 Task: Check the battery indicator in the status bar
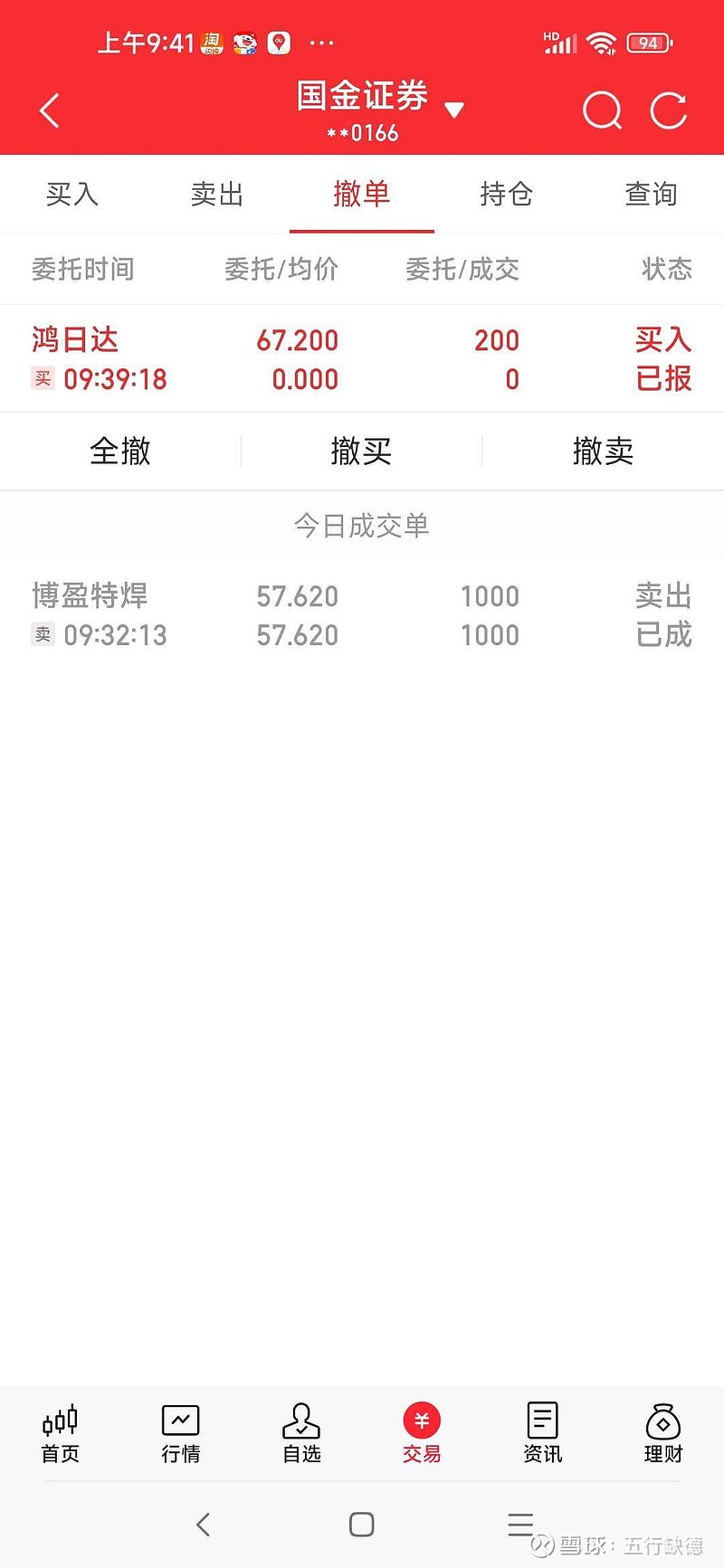coord(648,42)
